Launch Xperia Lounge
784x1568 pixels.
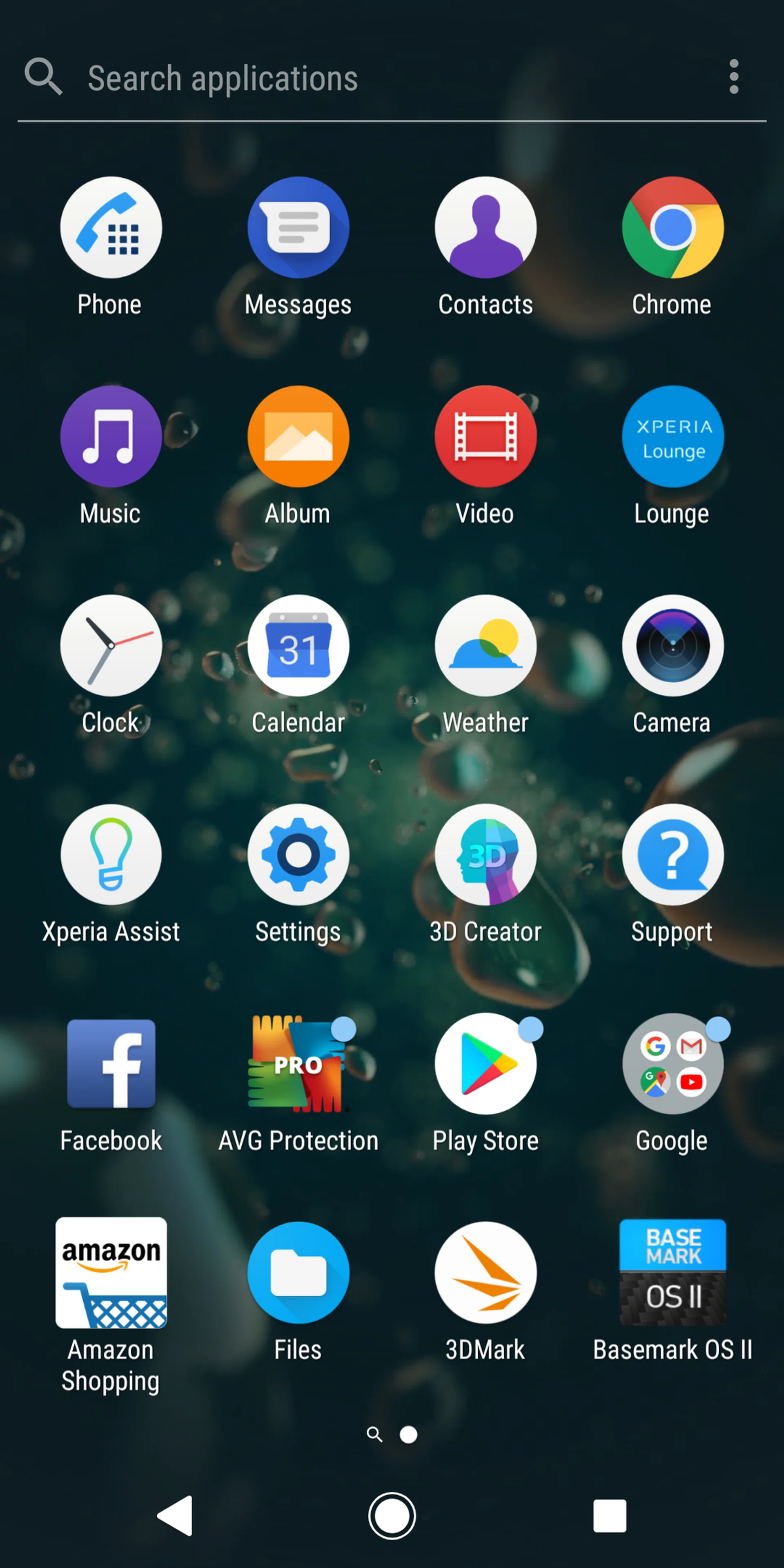click(x=673, y=437)
